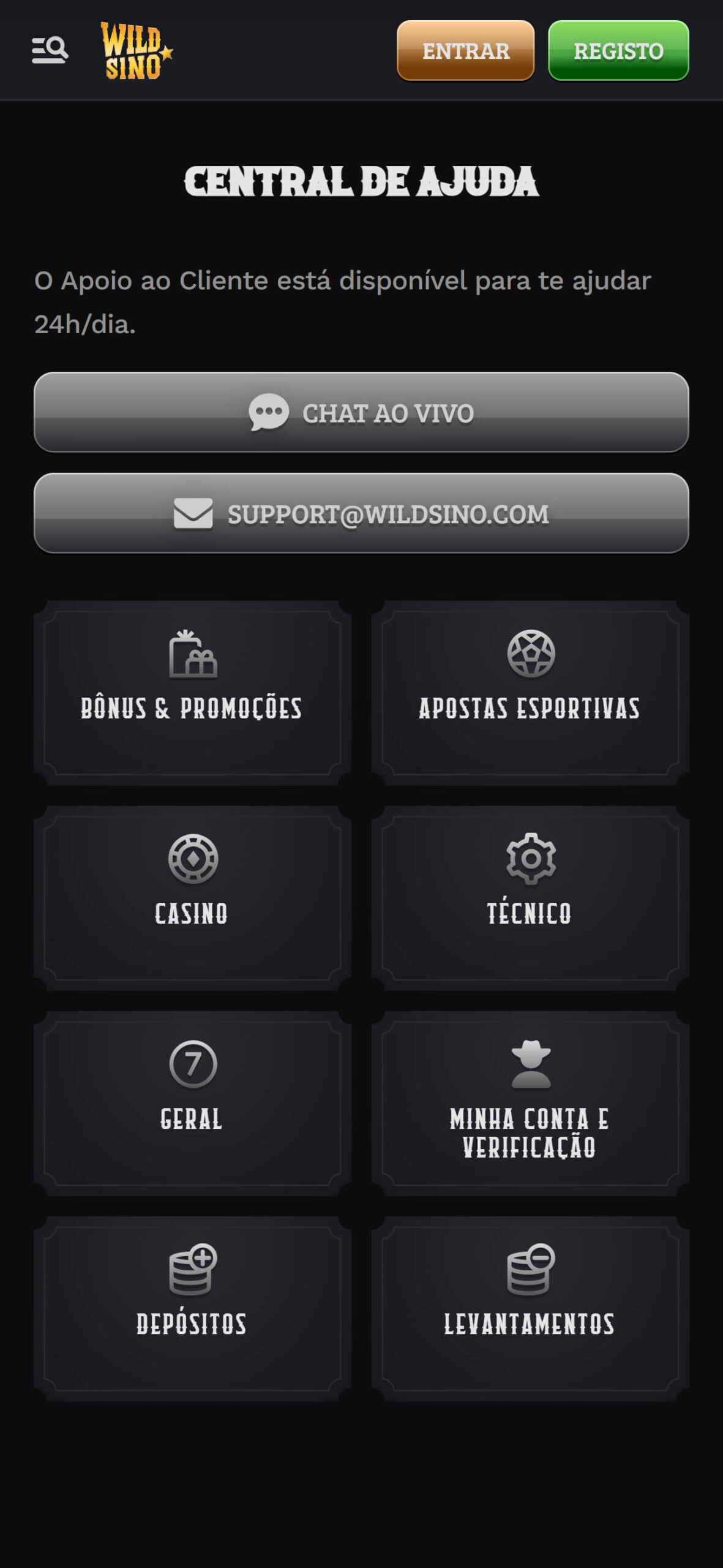Start a Chat ao Vivo session

[361, 412]
